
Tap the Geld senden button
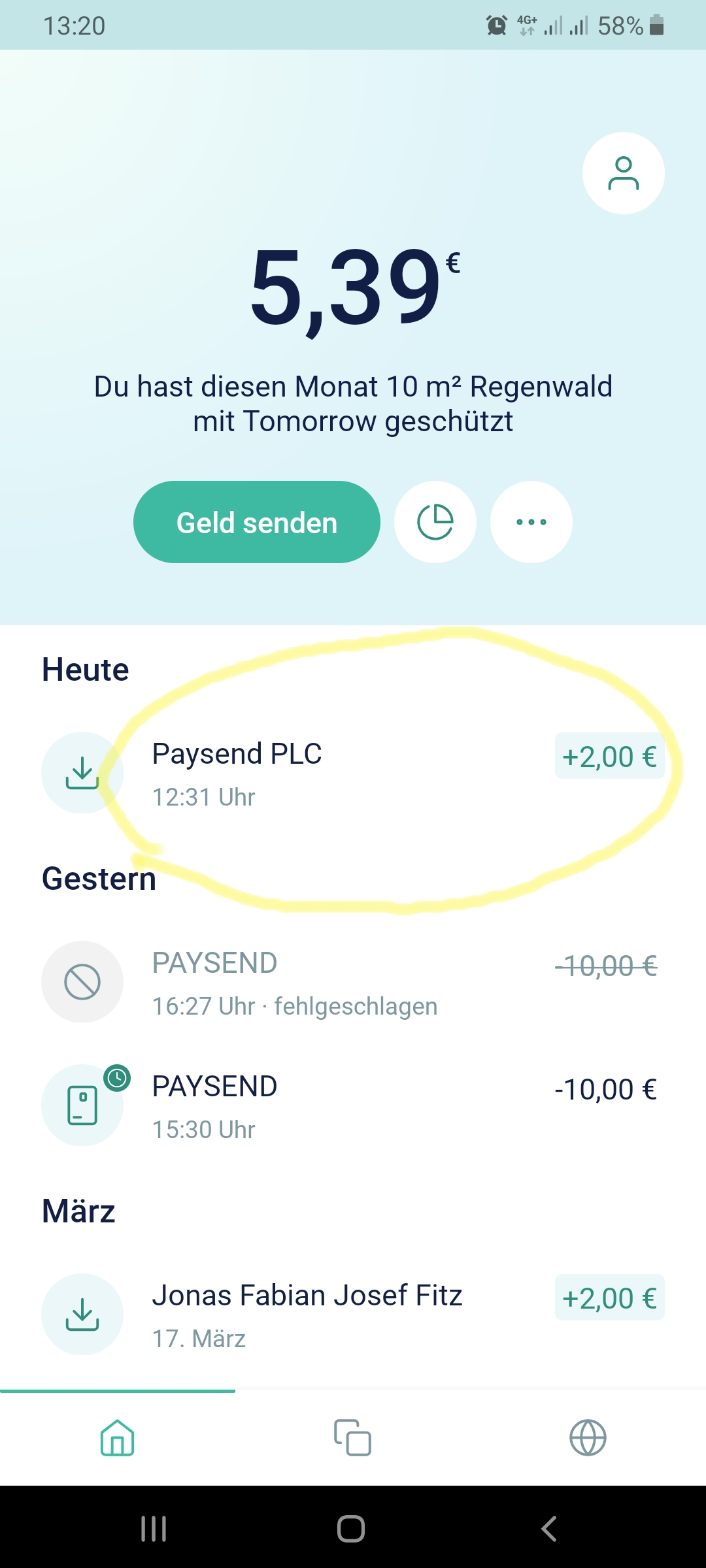point(257,522)
